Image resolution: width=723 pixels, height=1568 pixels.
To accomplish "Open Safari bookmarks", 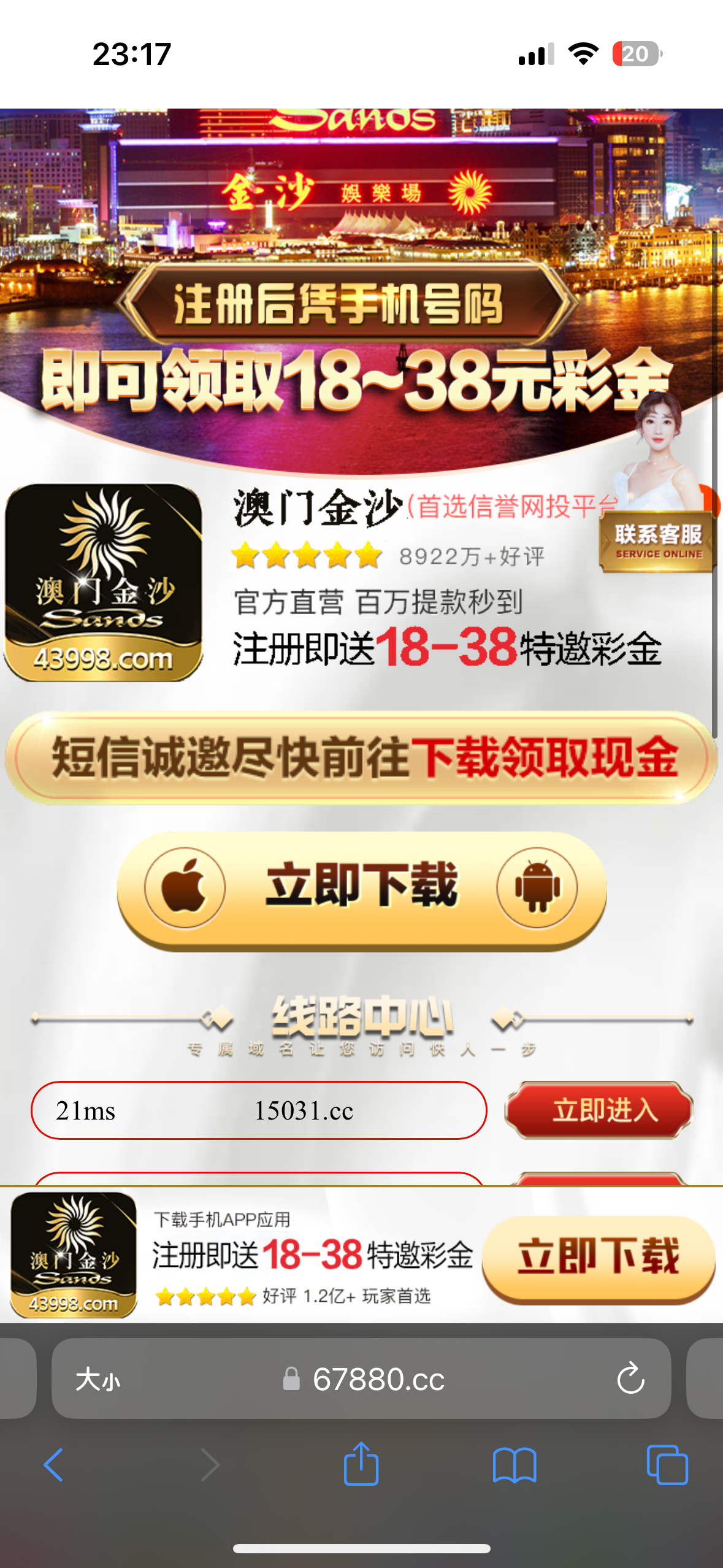I will pyautogui.click(x=514, y=1465).
